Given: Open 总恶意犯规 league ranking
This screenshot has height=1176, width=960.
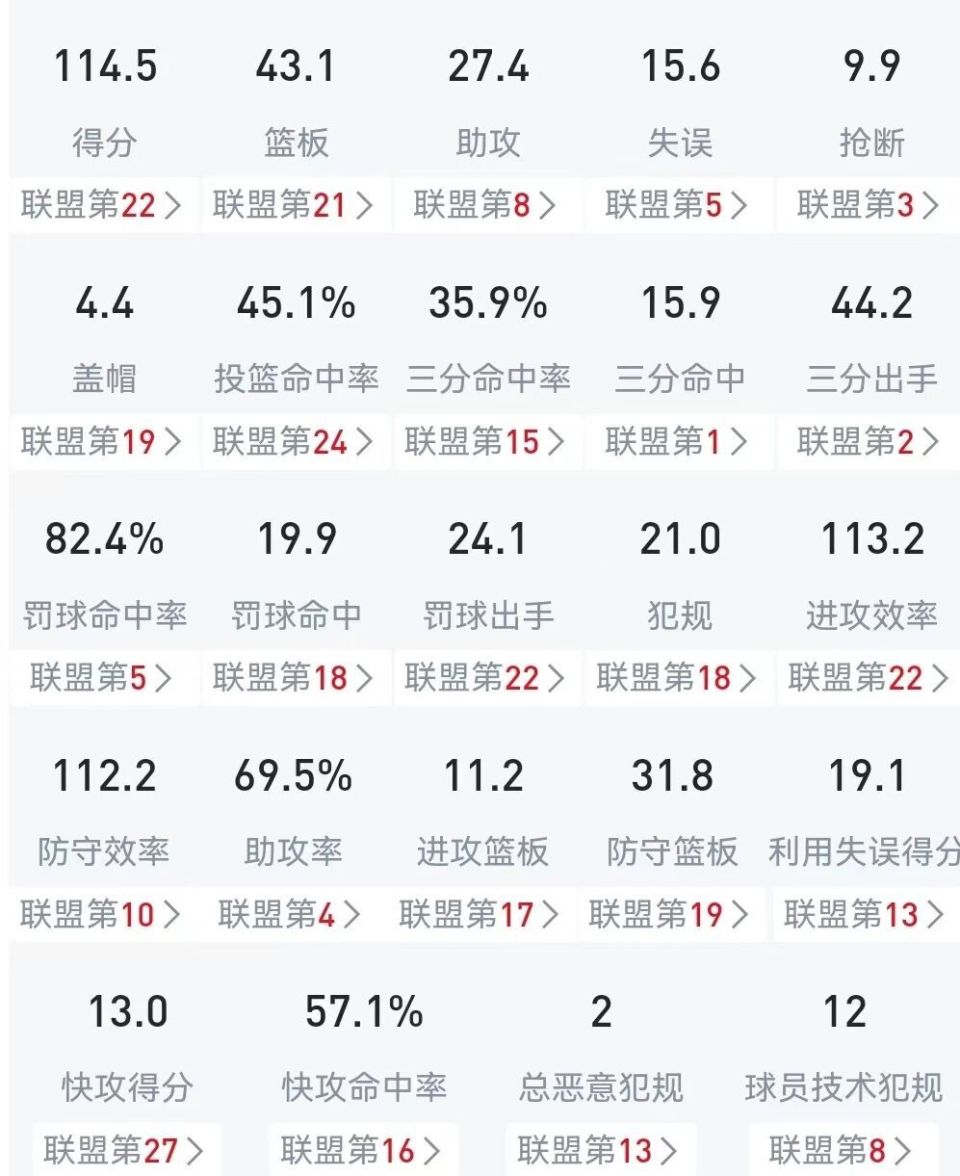Looking at the screenshot, I should [x=599, y=1150].
